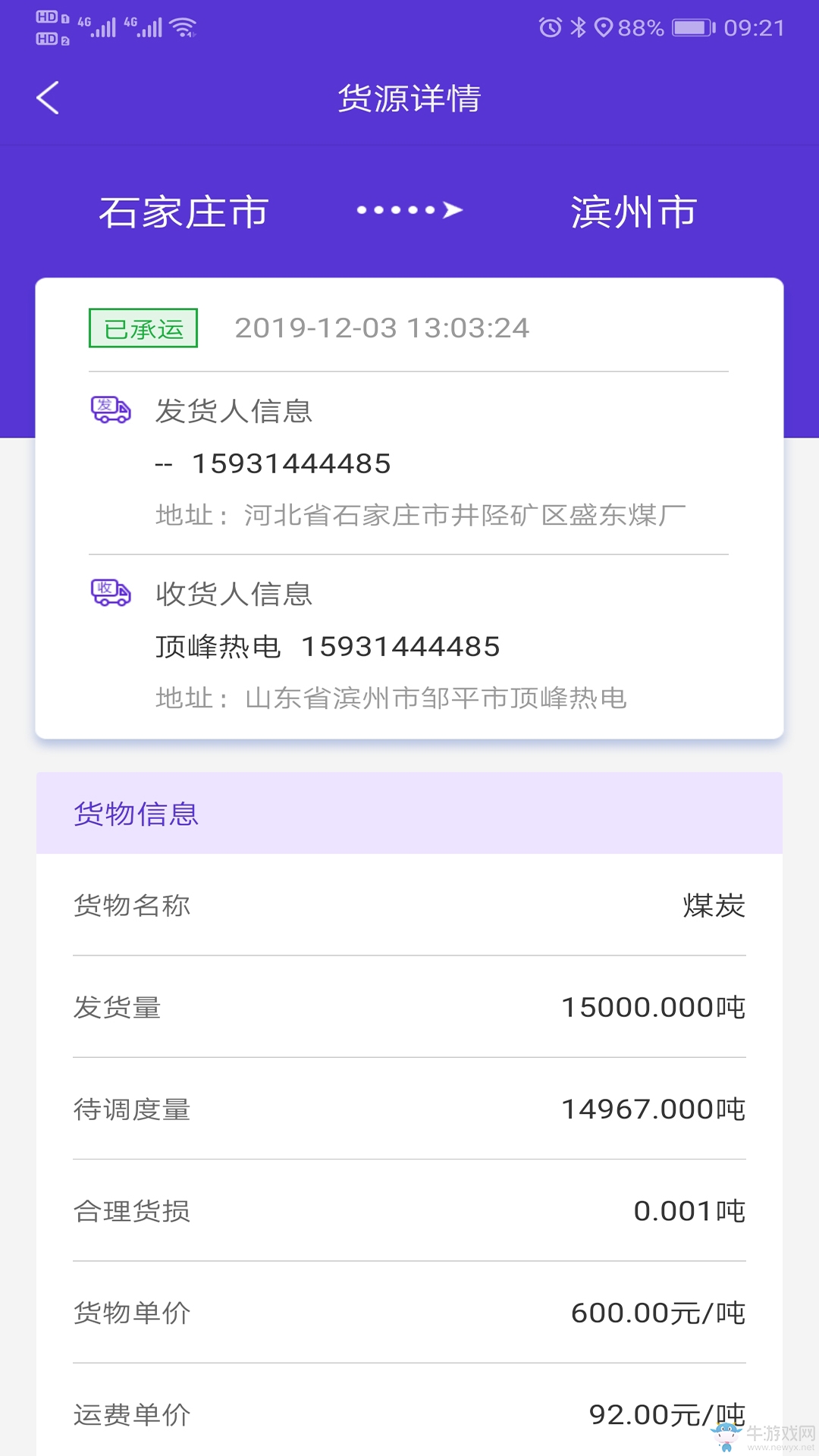Tap the sender phone number 15931444485
The height and width of the screenshot is (1456, 819).
point(292,463)
